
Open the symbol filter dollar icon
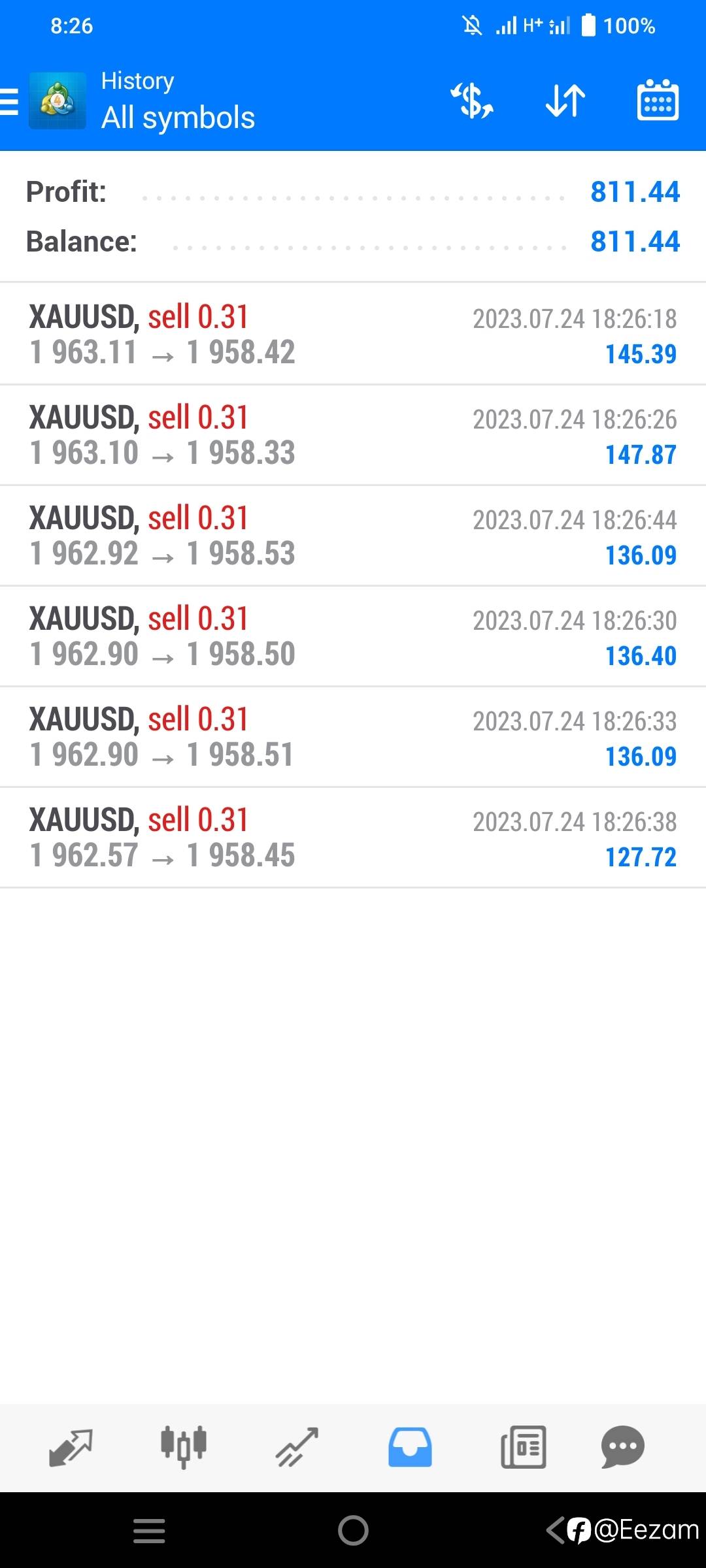[x=472, y=101]
